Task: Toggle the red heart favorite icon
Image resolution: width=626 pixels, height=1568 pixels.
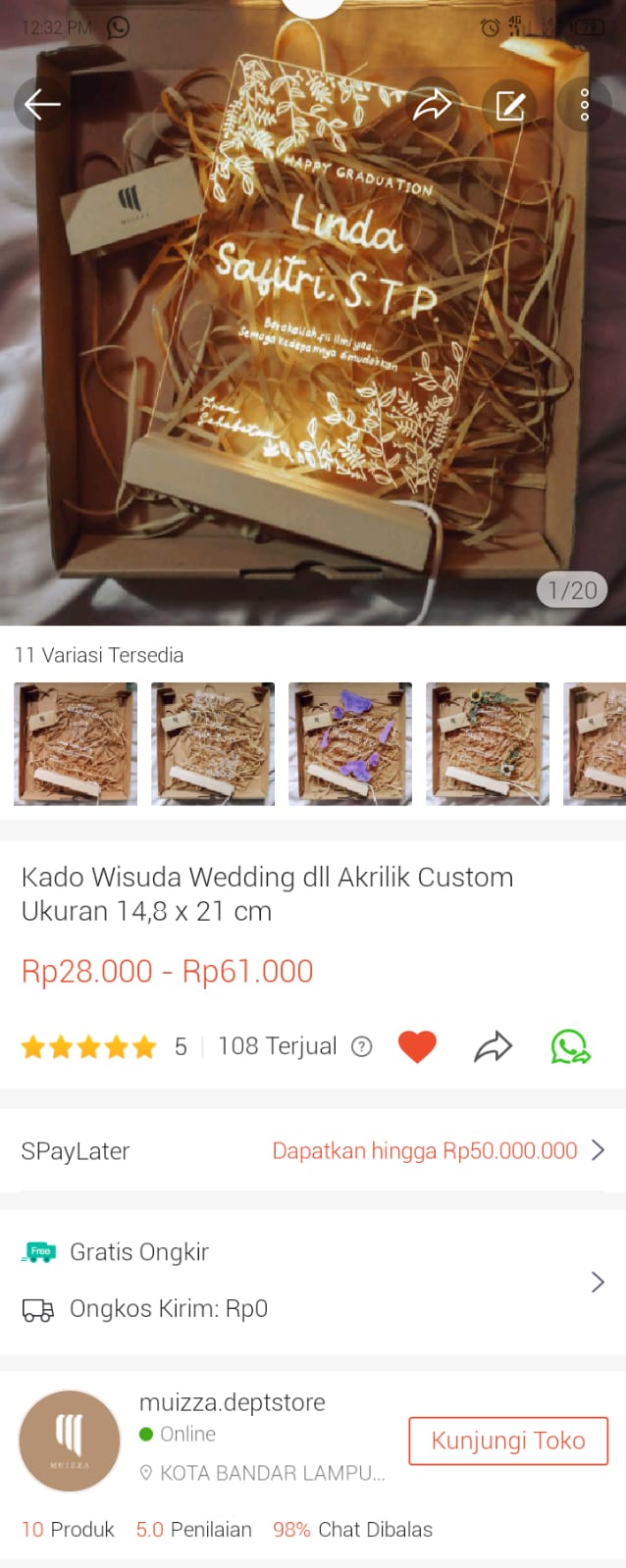Action: coord(417,1046)
